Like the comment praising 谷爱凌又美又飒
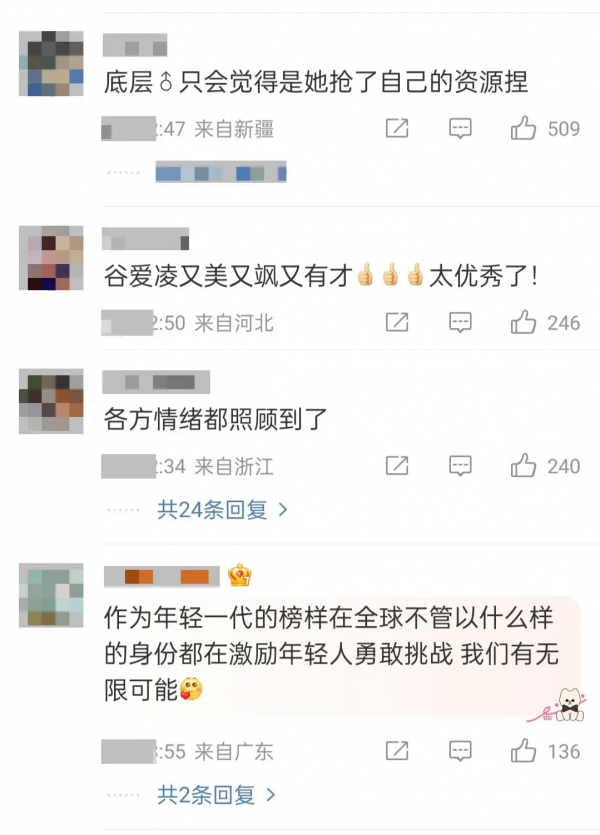The height and width of the screenshot is (835, 600). 524,322
